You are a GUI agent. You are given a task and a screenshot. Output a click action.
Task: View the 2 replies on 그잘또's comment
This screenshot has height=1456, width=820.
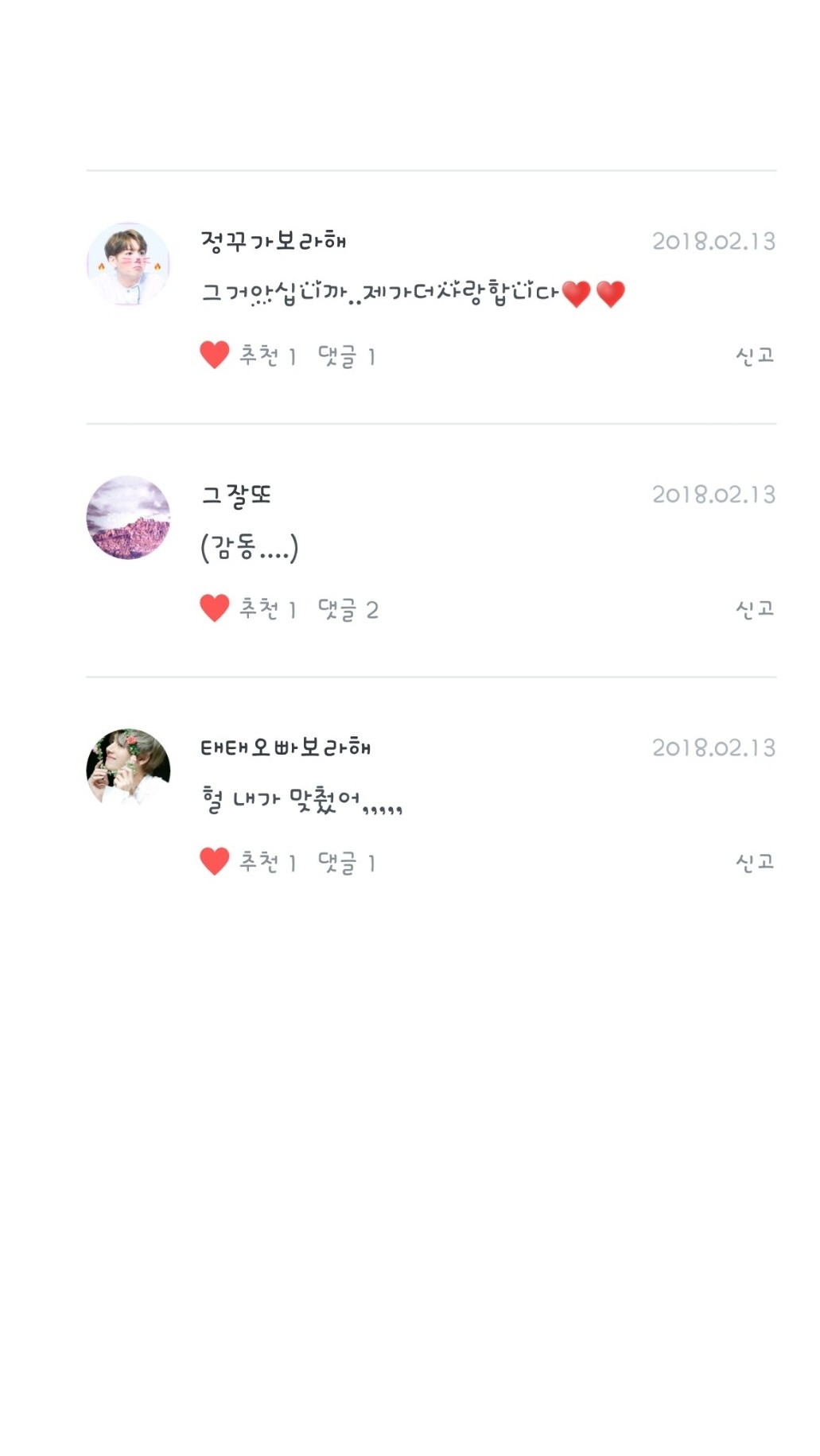tap(348, 609)
